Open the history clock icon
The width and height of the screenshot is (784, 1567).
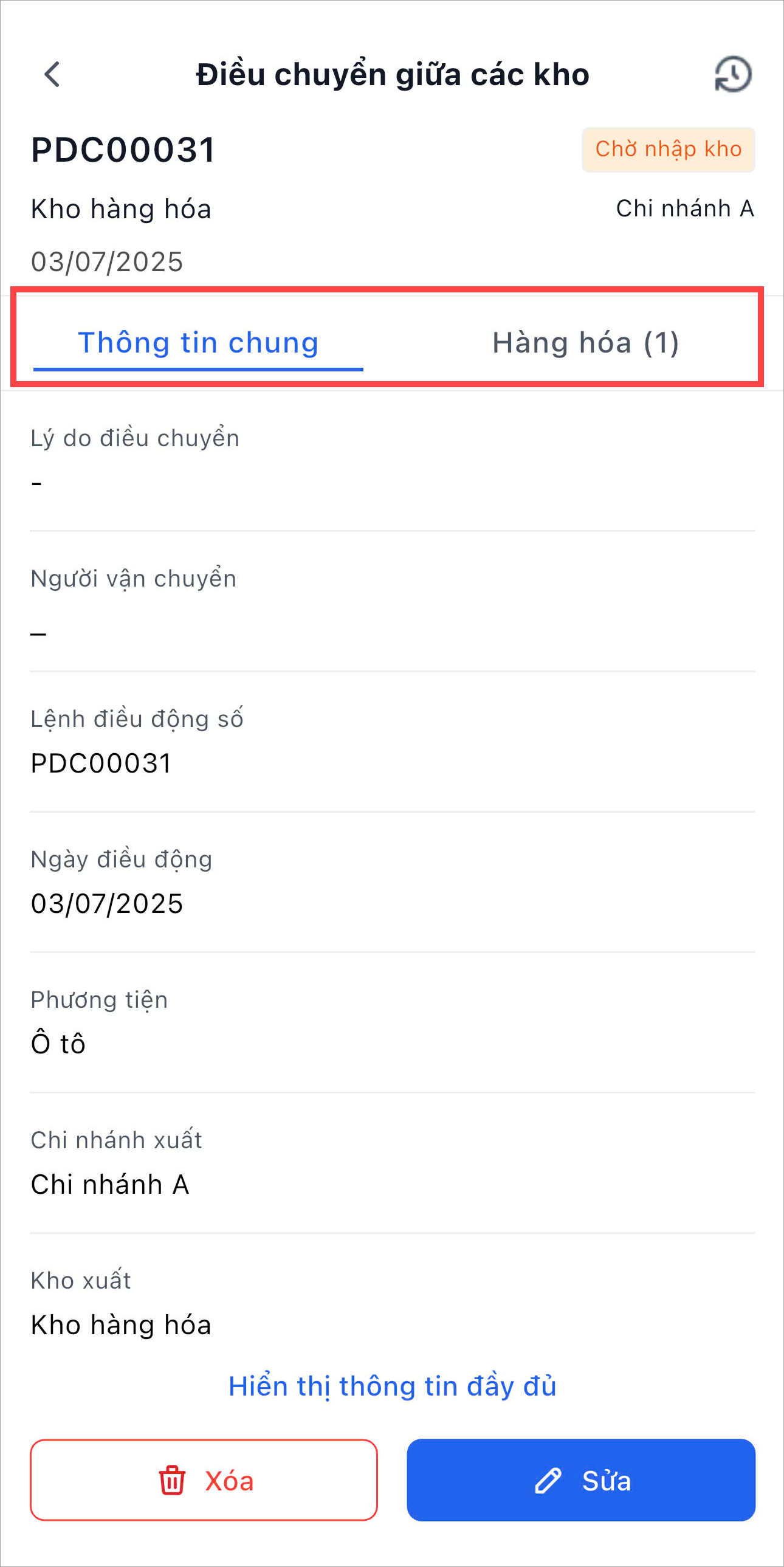point(733,74)
